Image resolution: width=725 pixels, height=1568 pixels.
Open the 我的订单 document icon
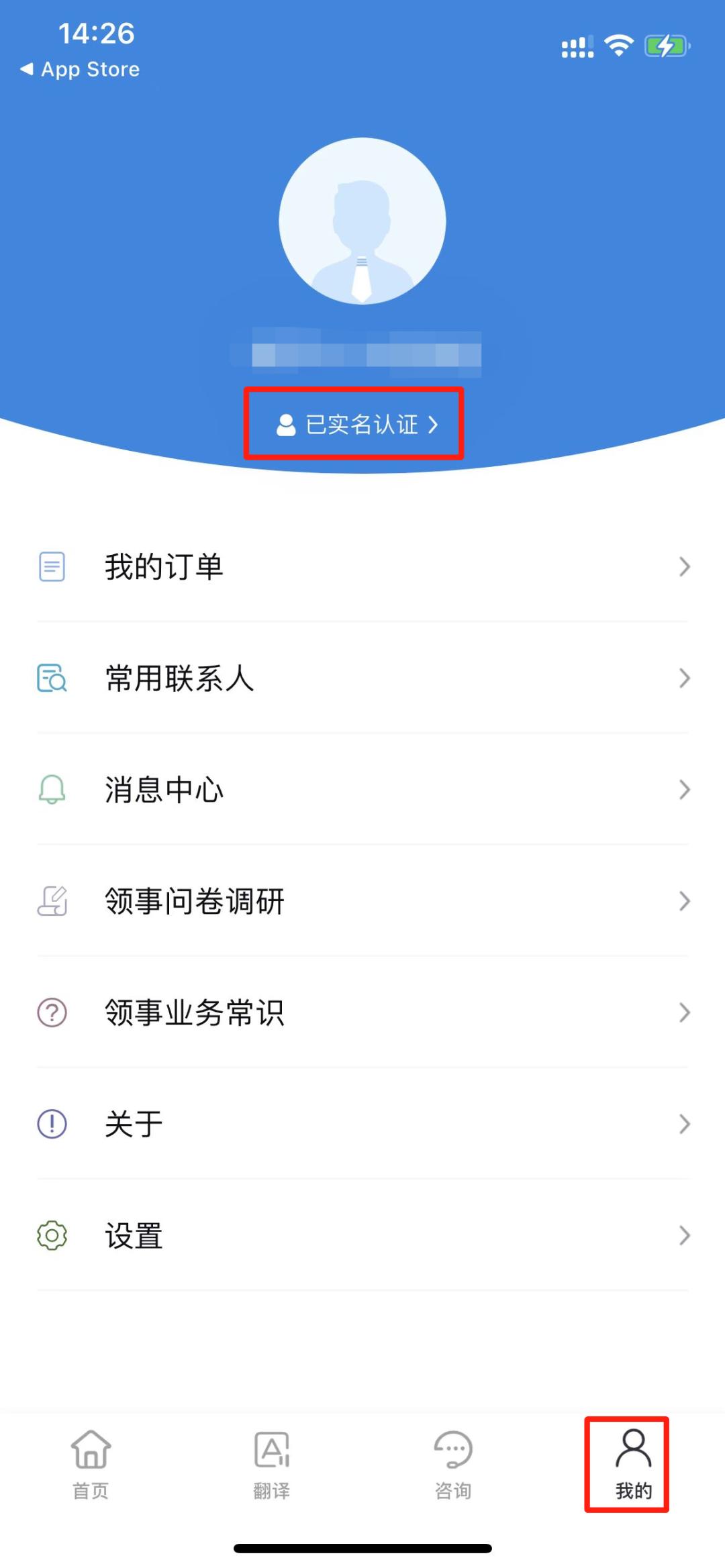(51, 567)
